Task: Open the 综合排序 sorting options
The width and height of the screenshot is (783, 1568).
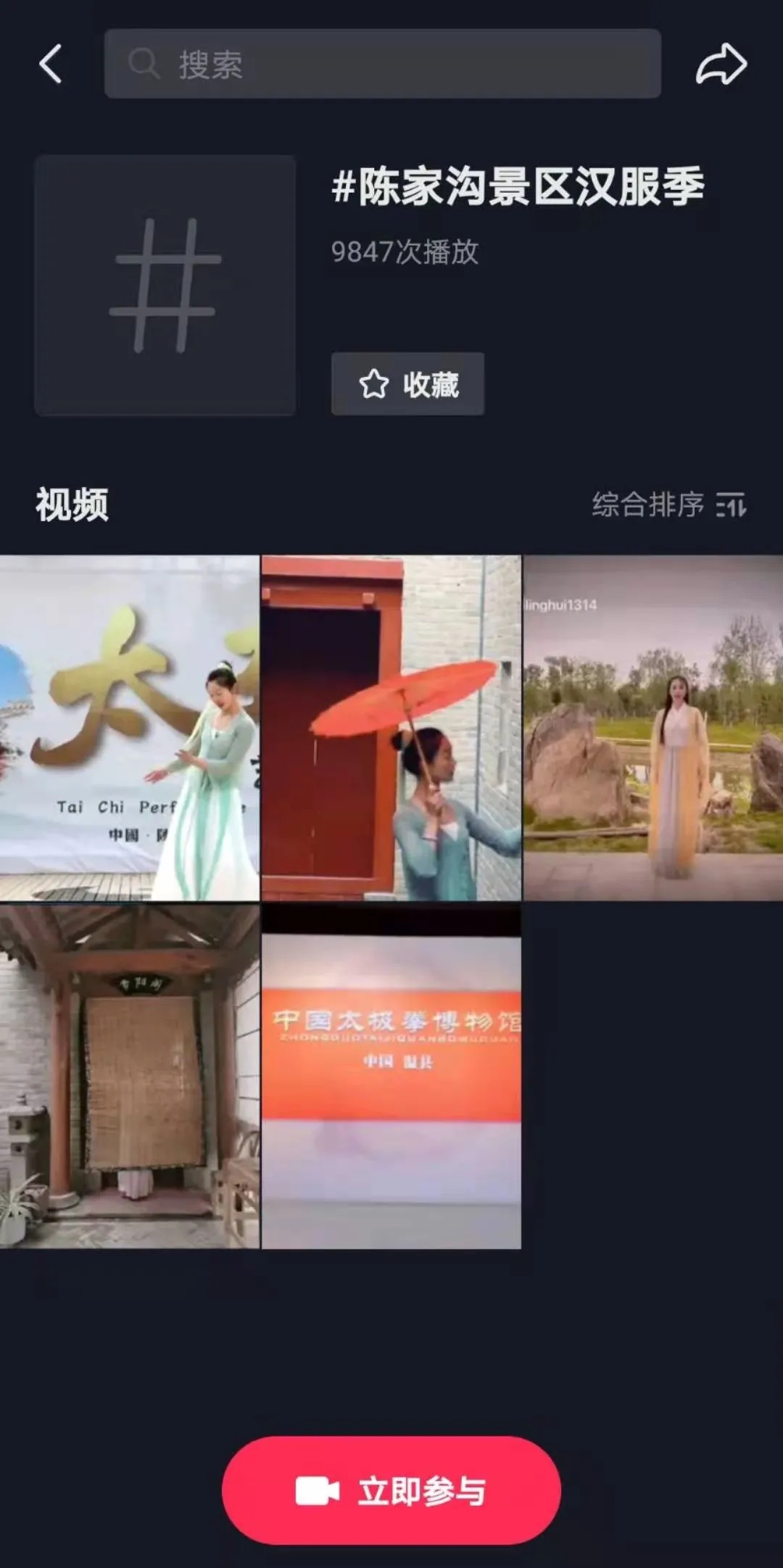Action: (668, 505)
